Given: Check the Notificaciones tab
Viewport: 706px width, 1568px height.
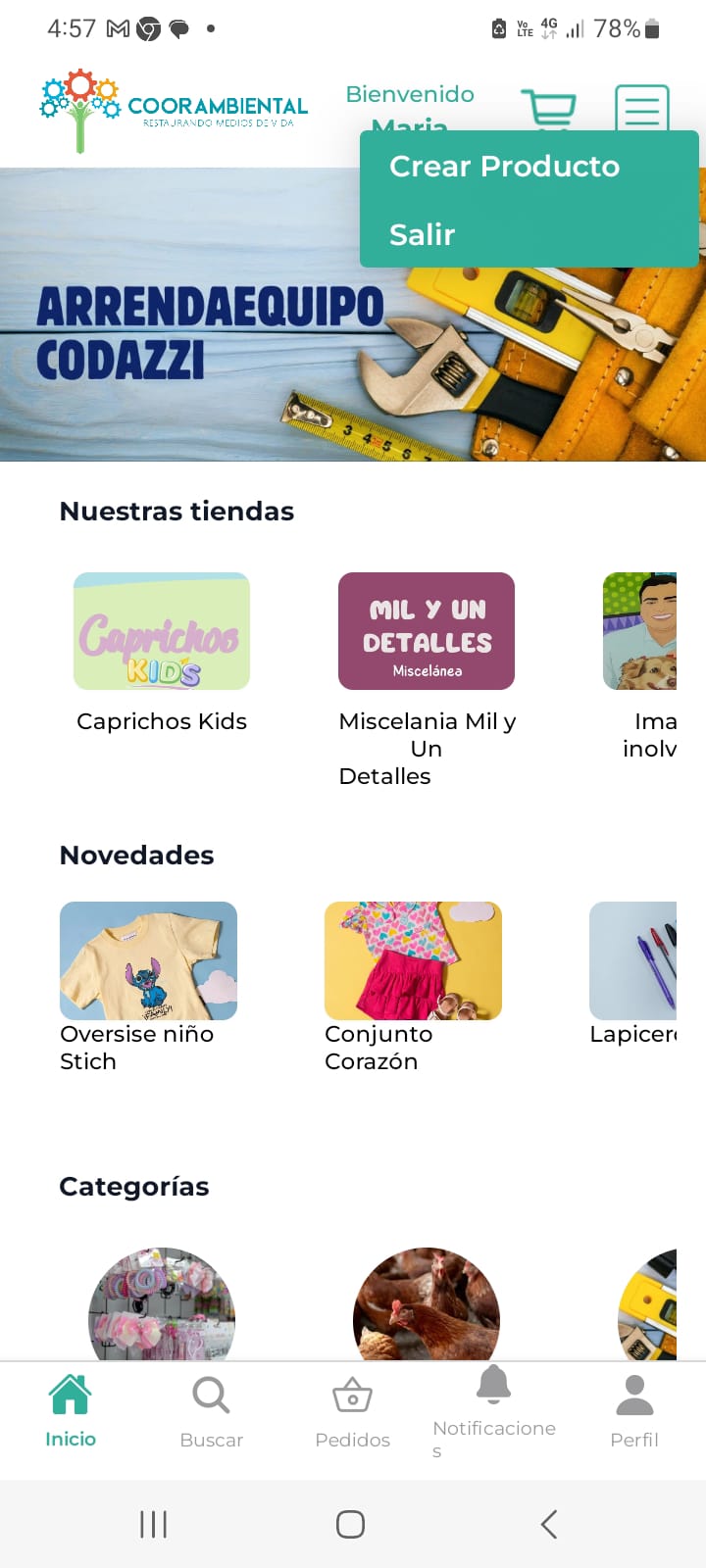Looking at the screenshot, I should tap(494, 1409).
